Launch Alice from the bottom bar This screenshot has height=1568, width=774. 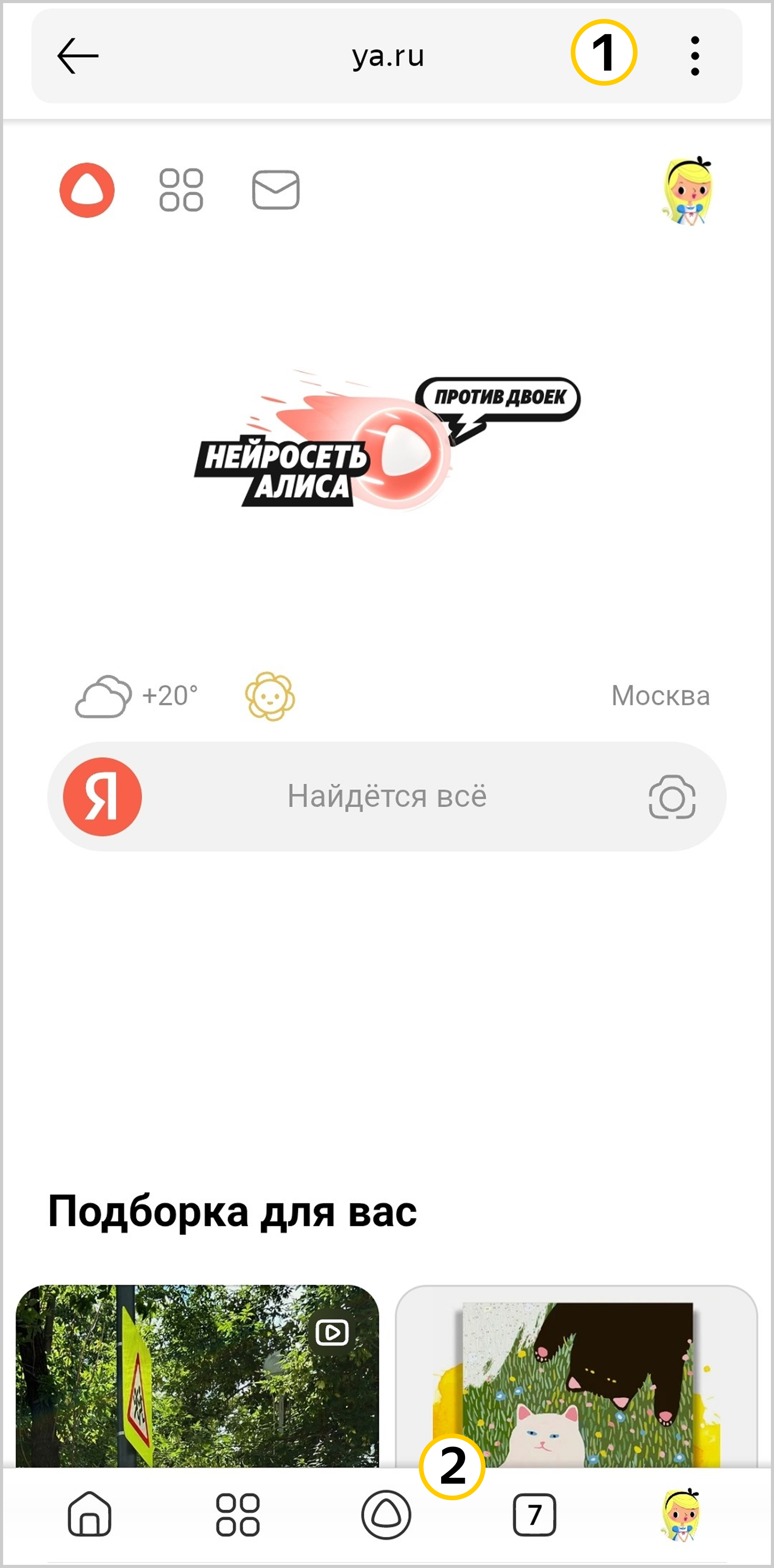pyautogui.click(x=386, y=1515)
